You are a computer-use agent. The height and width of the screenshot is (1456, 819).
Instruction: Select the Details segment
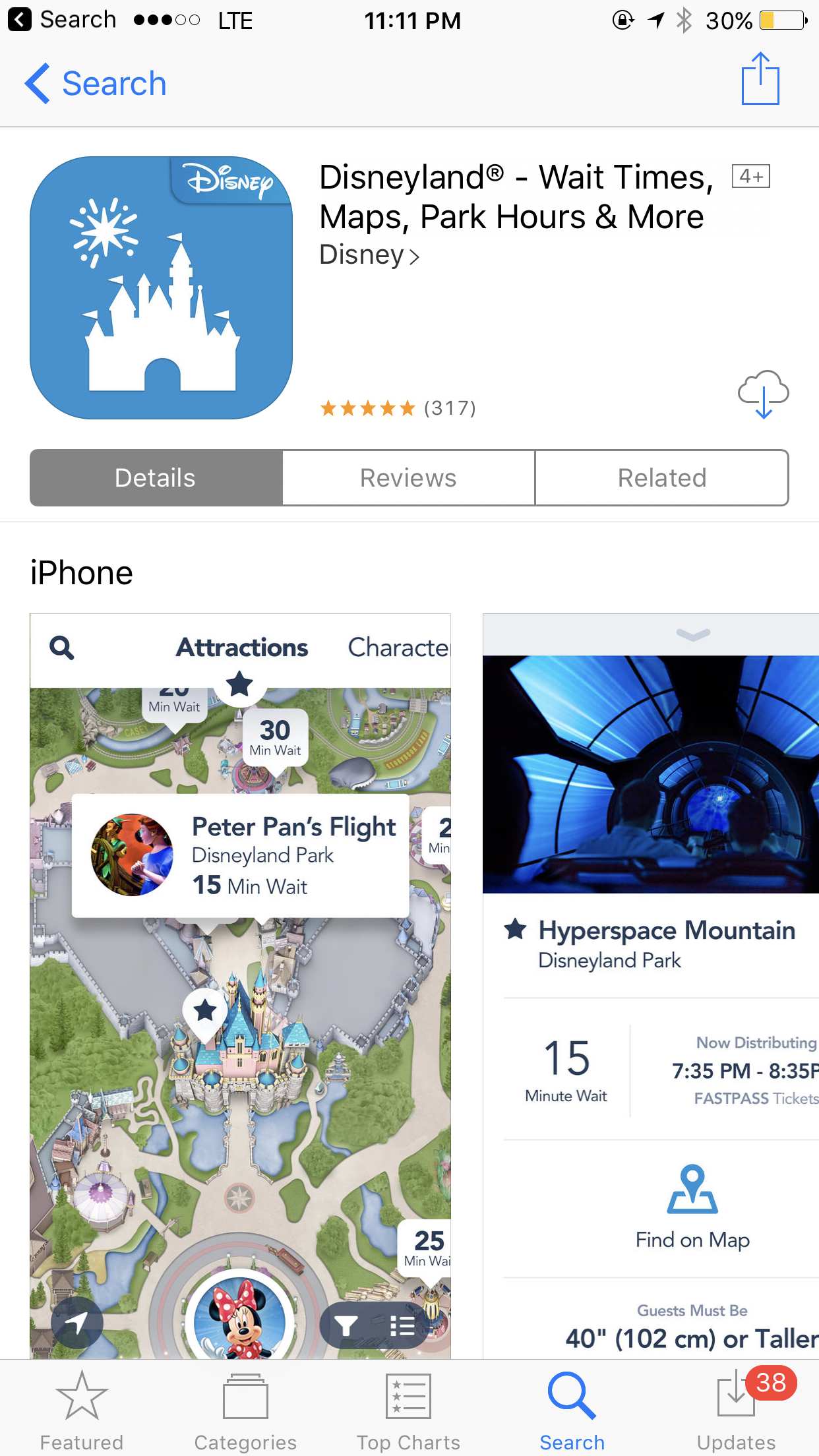point(156,478)
